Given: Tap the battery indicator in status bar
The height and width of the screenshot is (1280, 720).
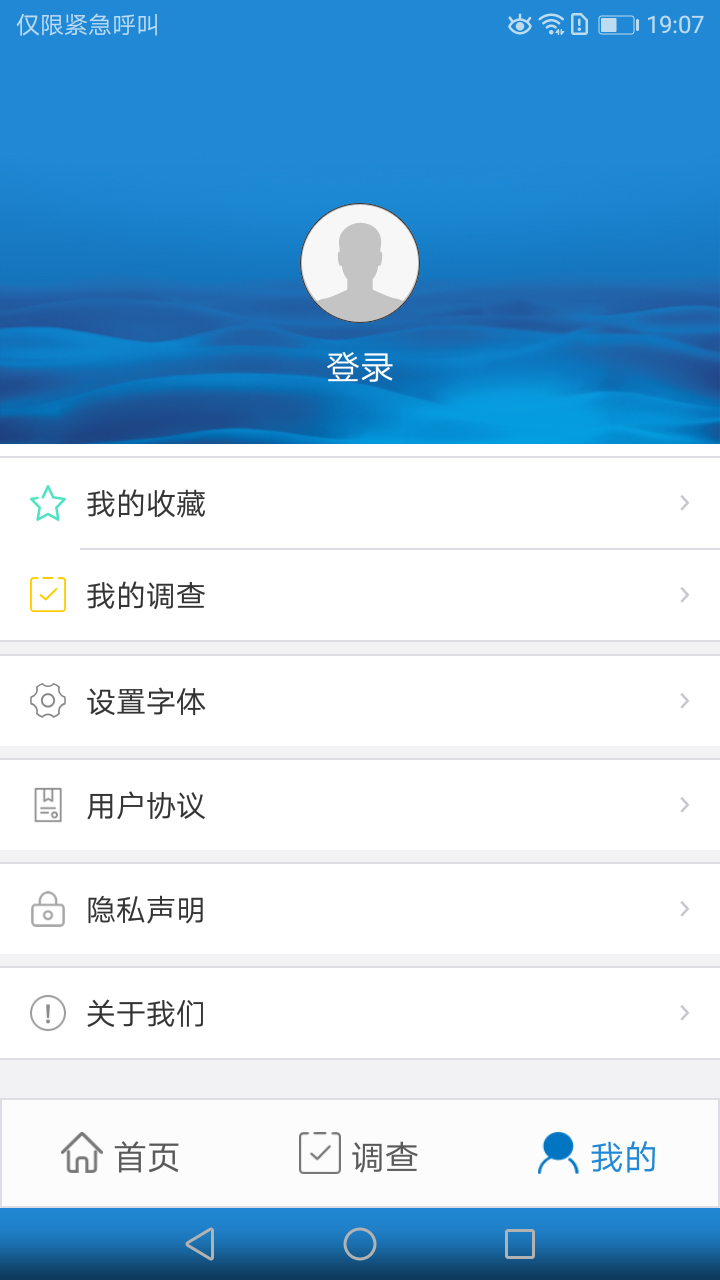Looking at the screenshot, I should [615, 22].
